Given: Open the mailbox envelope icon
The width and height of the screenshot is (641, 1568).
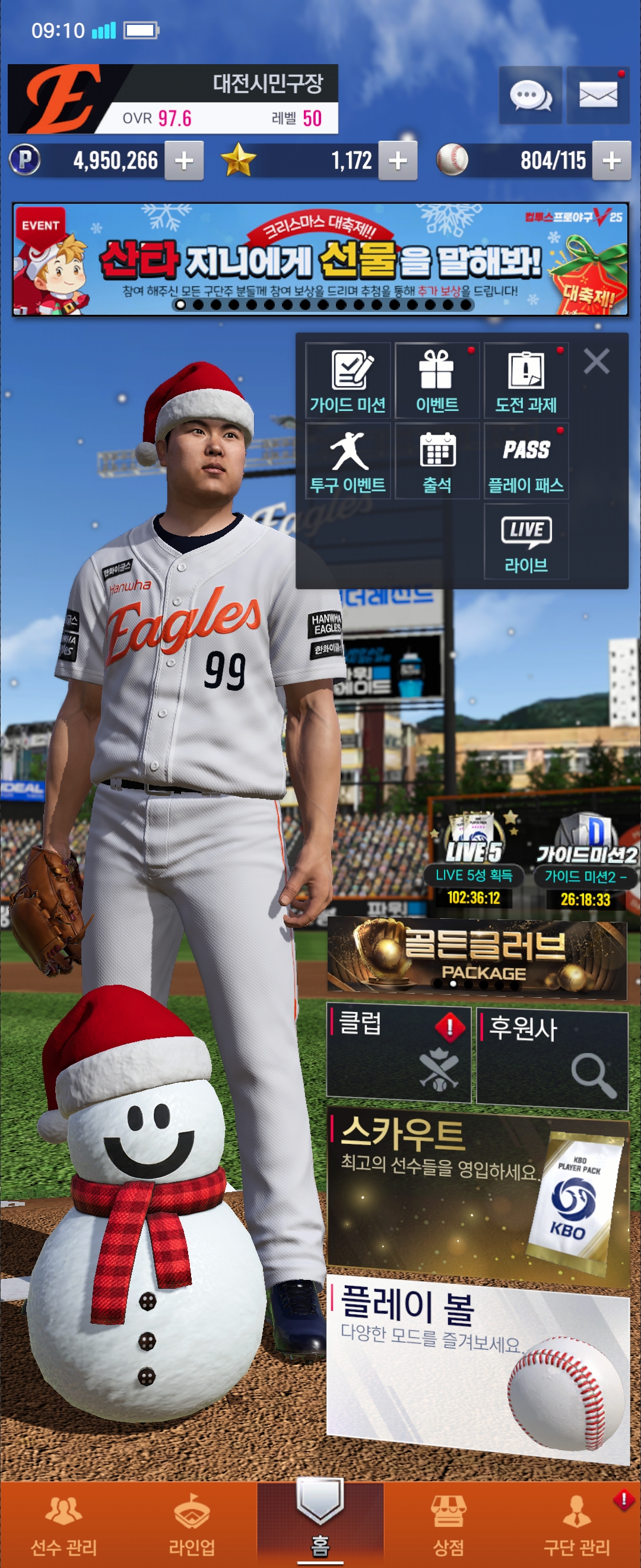Looking at the screenshot, I should 597,96.
